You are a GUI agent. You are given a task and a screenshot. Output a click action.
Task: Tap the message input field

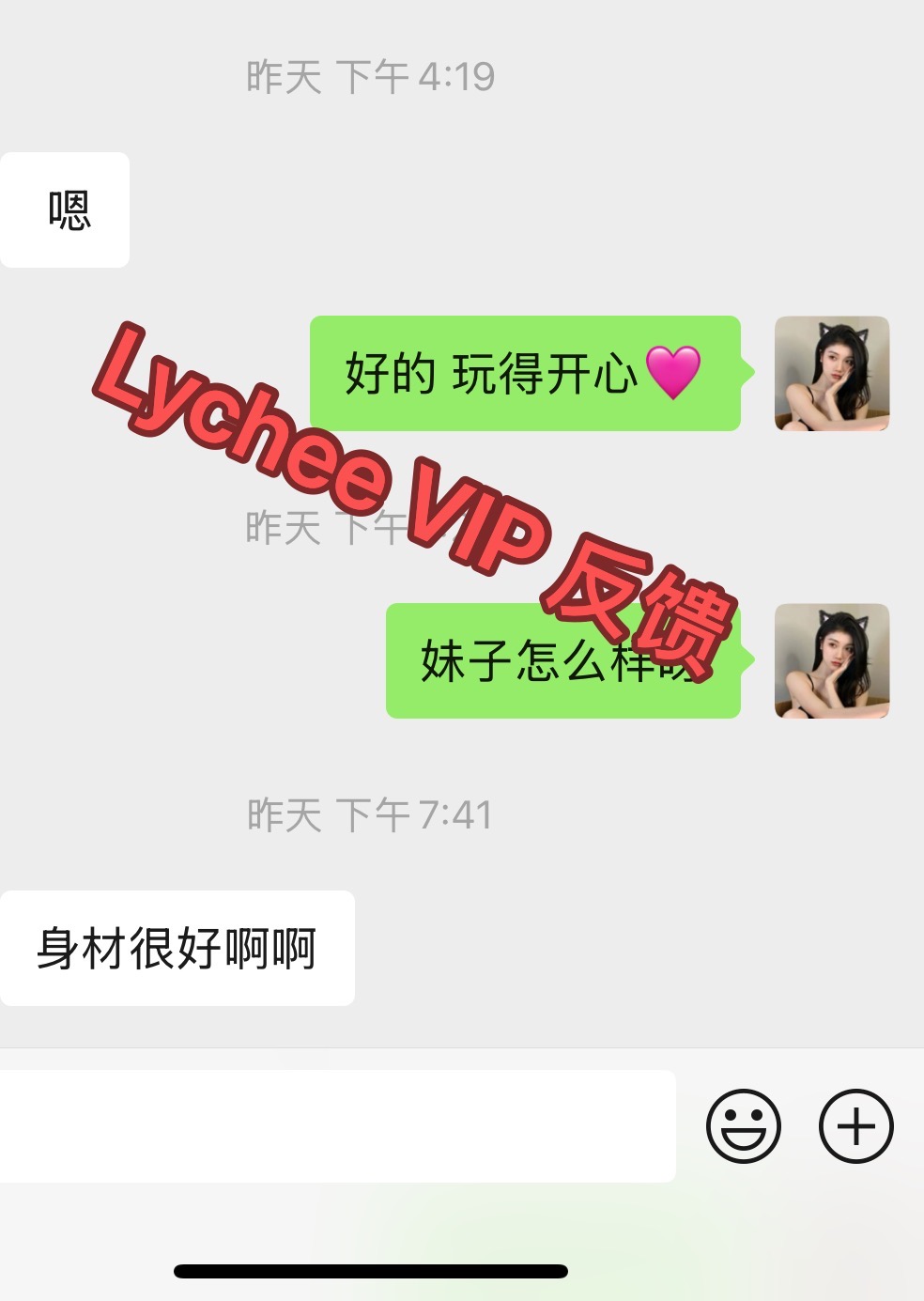(336, 1125)
